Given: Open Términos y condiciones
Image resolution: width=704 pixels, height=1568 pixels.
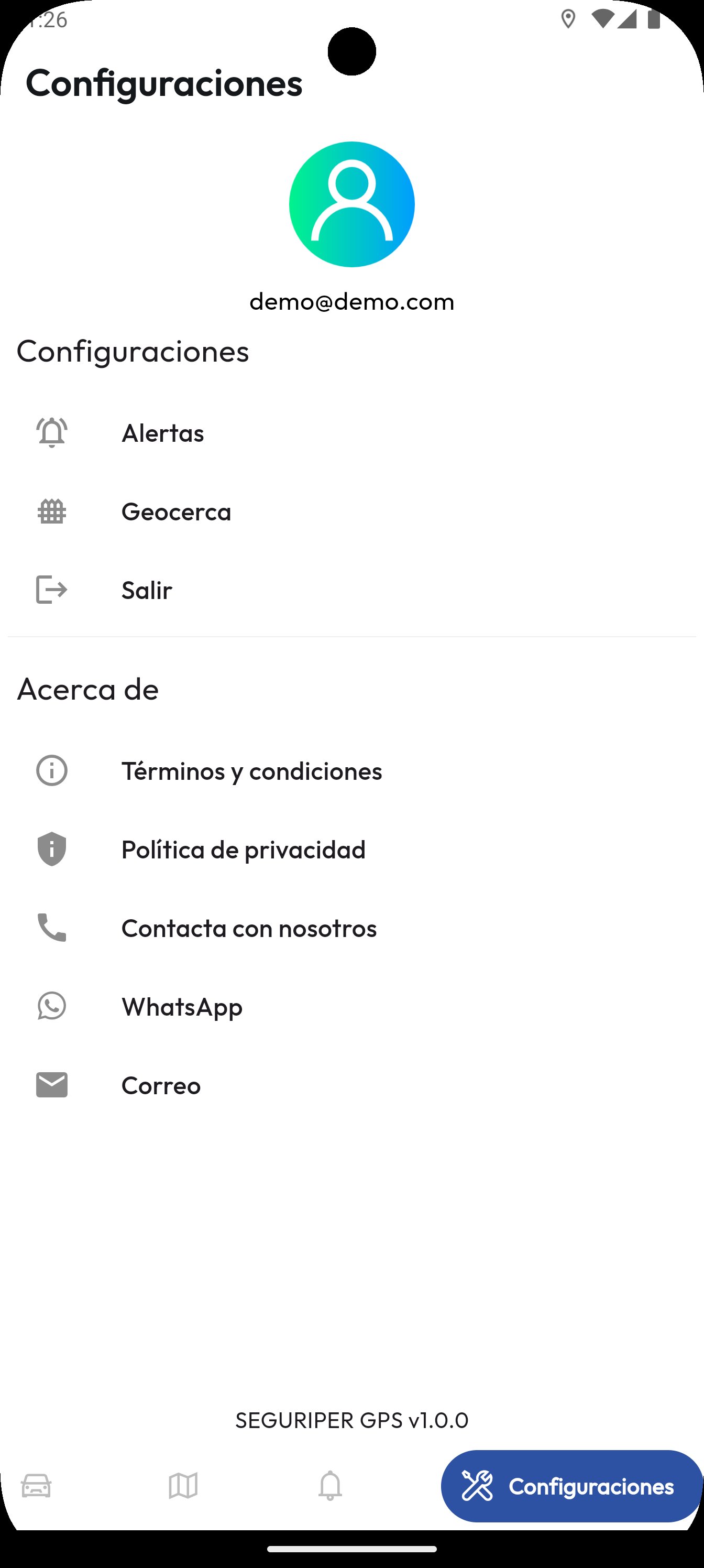Looking at the screenshot, I should pos(251,770).
